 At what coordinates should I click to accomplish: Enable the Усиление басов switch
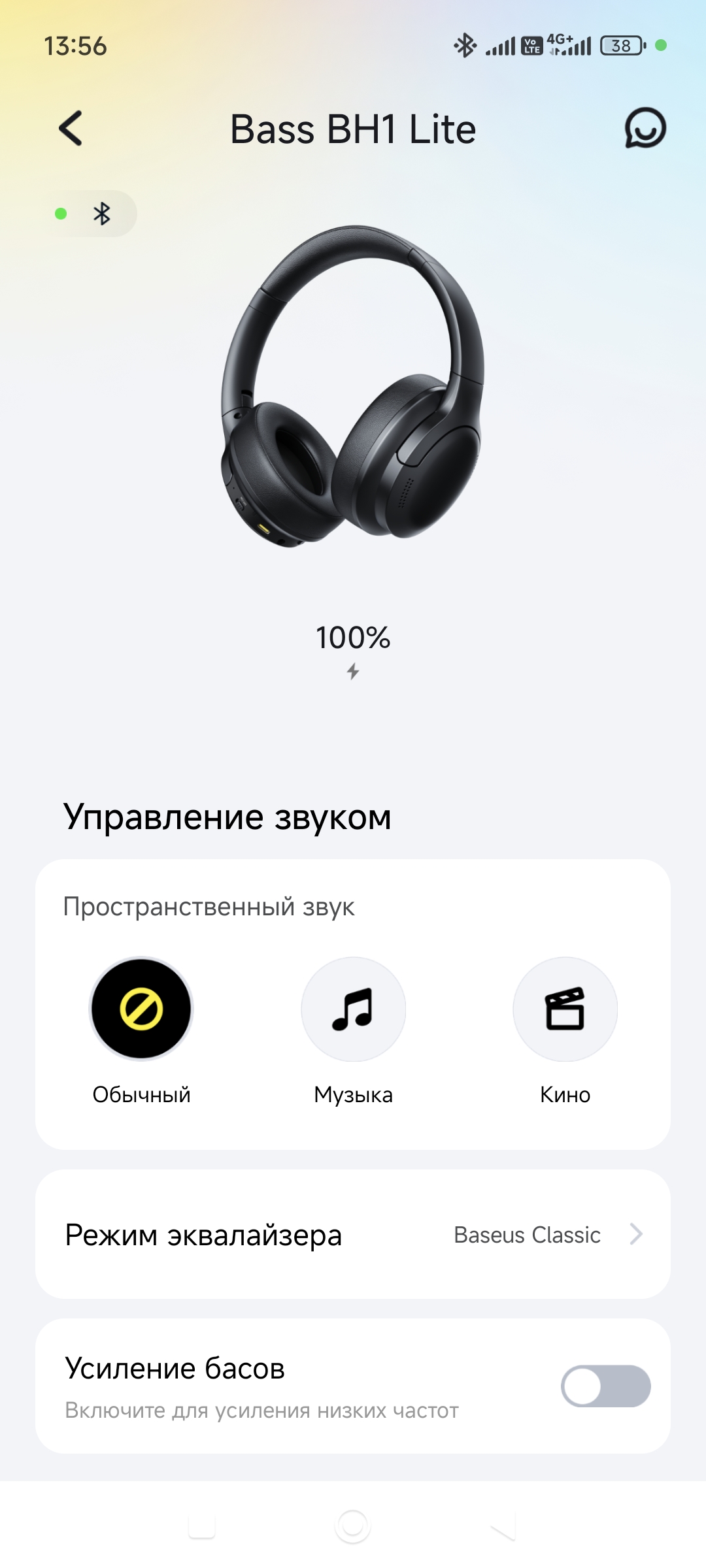tap(605, 1386)
